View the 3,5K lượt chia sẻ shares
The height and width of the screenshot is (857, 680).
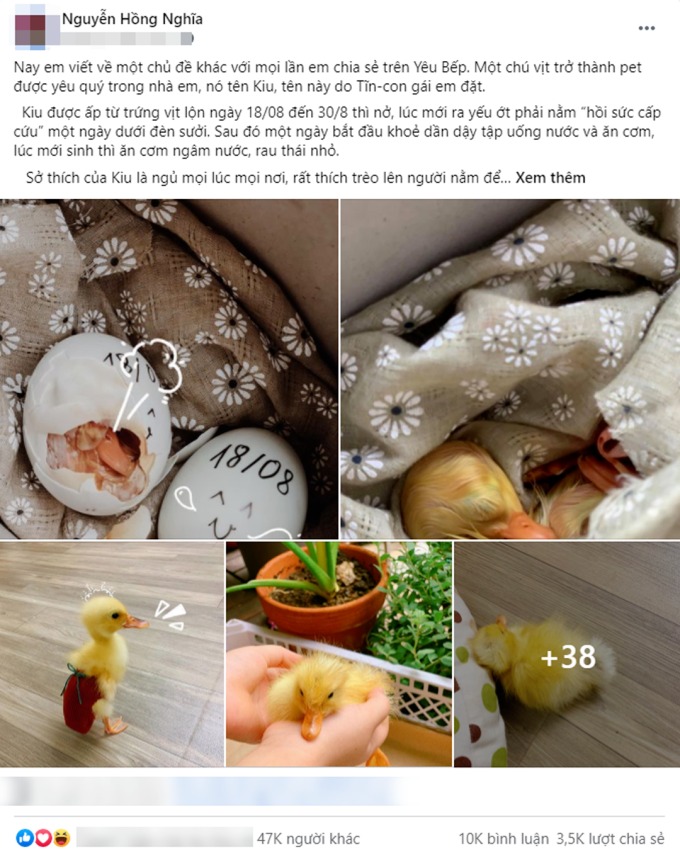[610, 838]
